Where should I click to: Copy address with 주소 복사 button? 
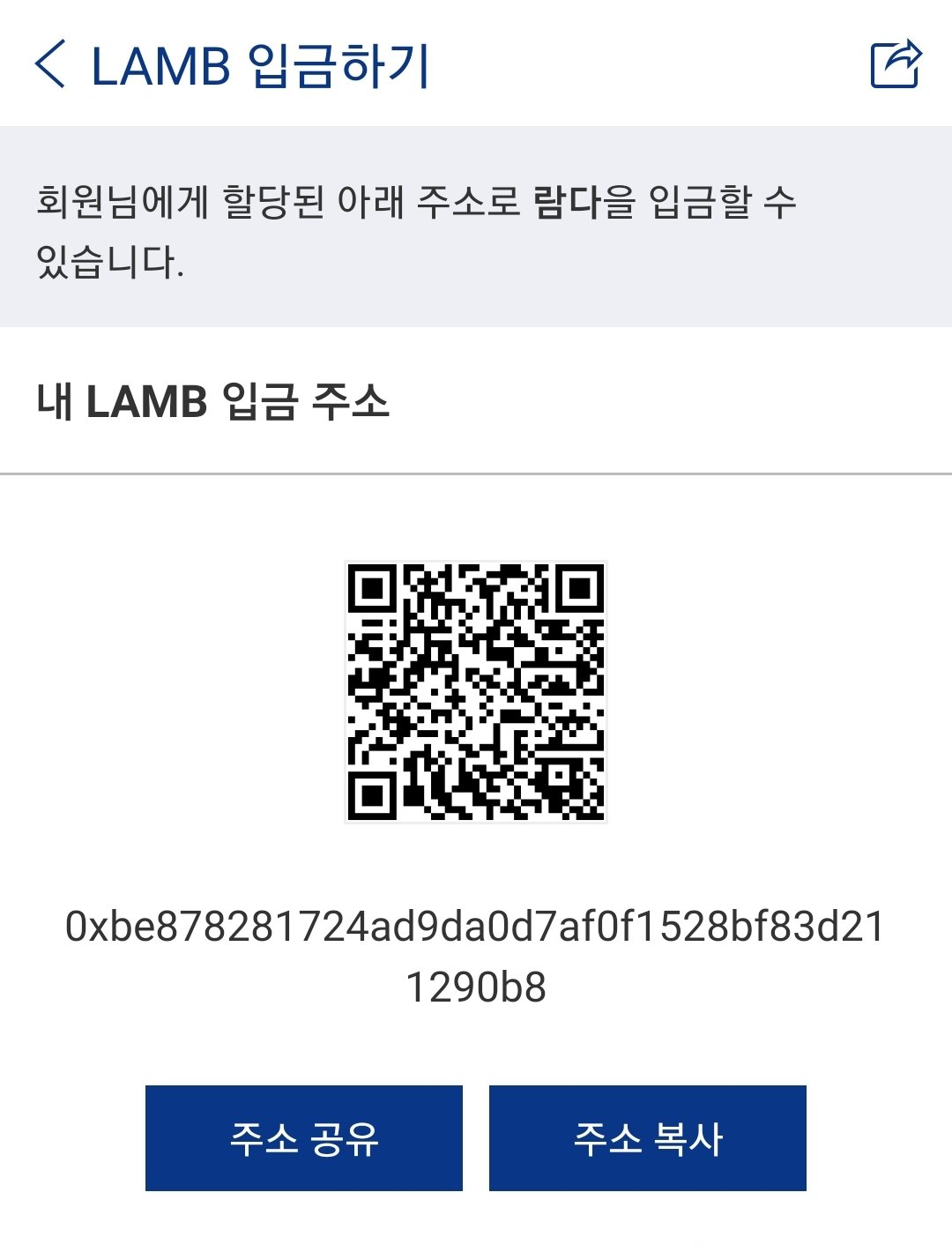[x=648, y=1138]
